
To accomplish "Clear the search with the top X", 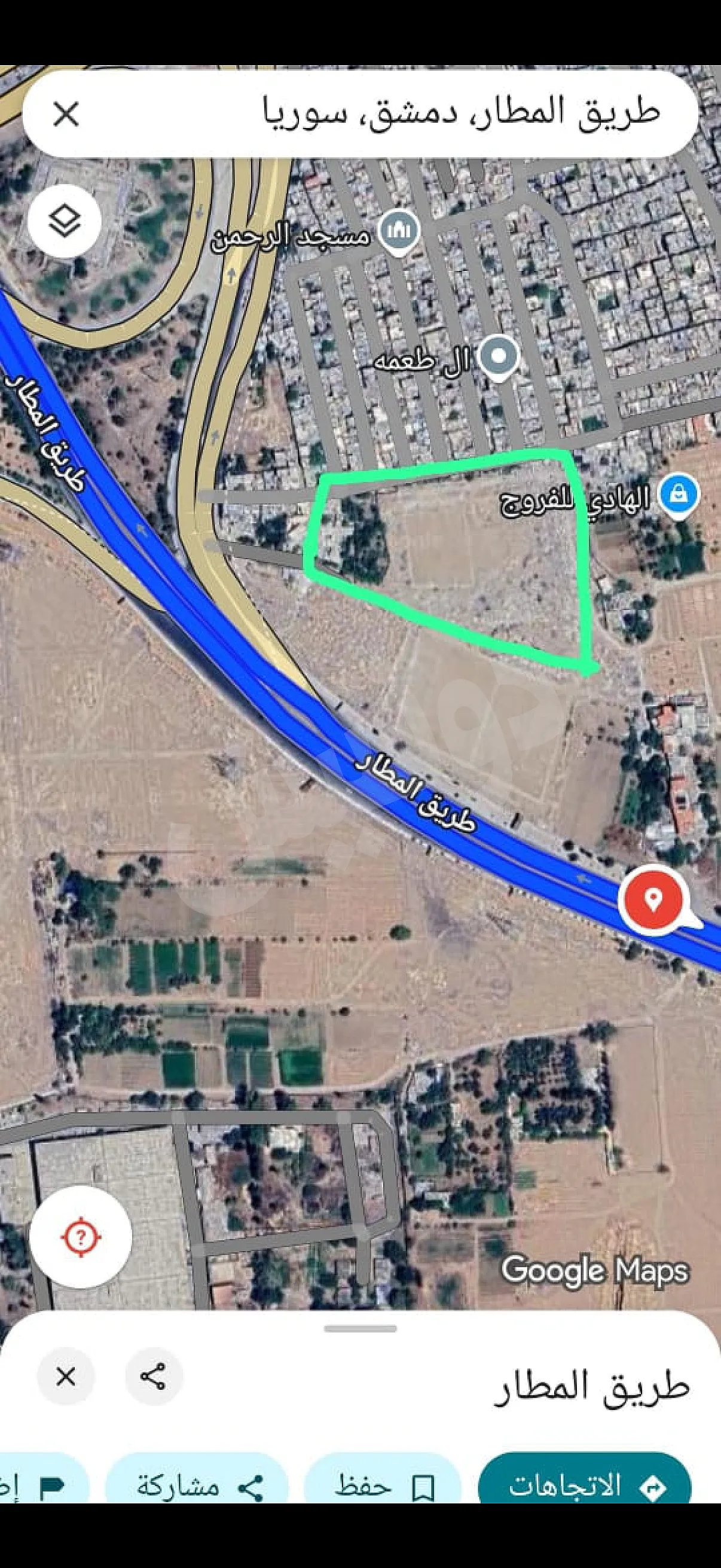I will (66, 114).
